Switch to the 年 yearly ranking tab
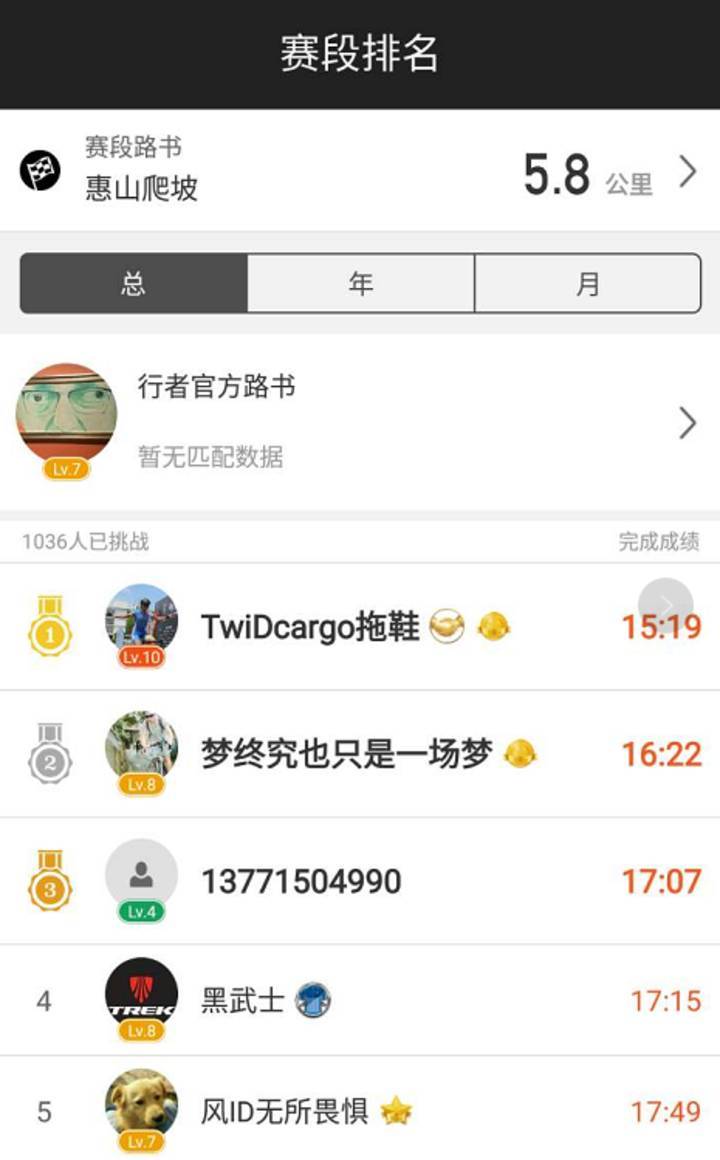Image resolution: width=720 pixels, height=1160 pixels. (360, 284)
